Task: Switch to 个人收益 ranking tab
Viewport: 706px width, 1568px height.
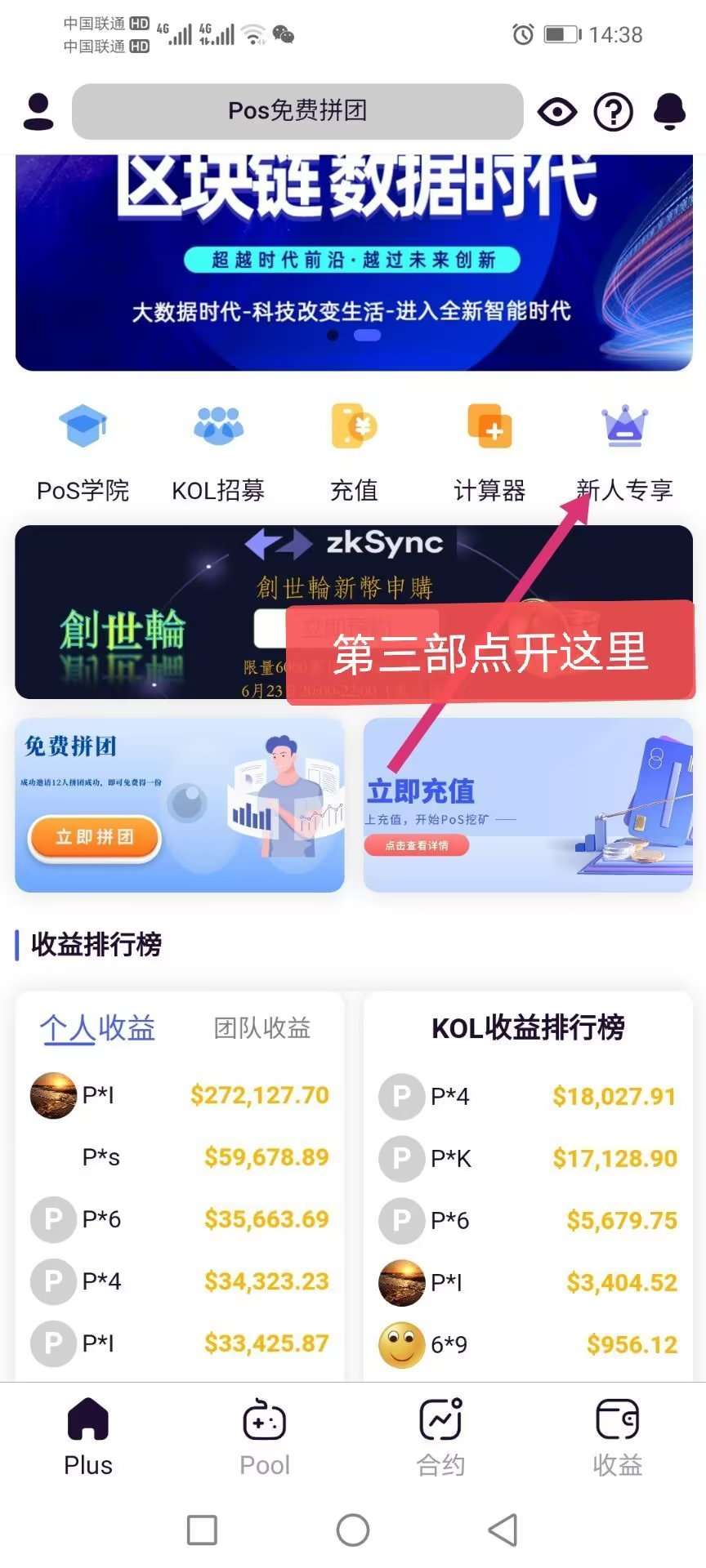Action: coord(98,1028)
